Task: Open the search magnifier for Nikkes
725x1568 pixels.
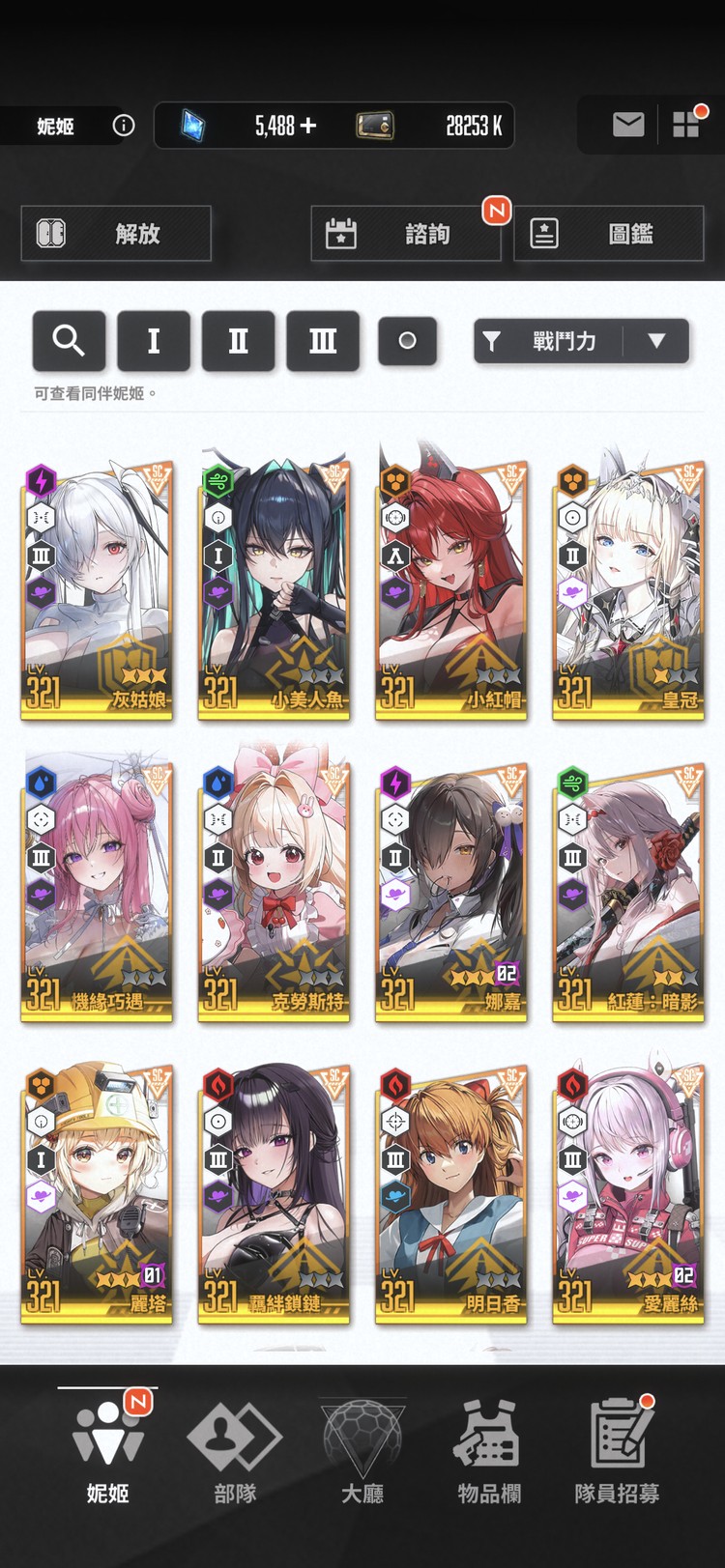Action: 69,341
